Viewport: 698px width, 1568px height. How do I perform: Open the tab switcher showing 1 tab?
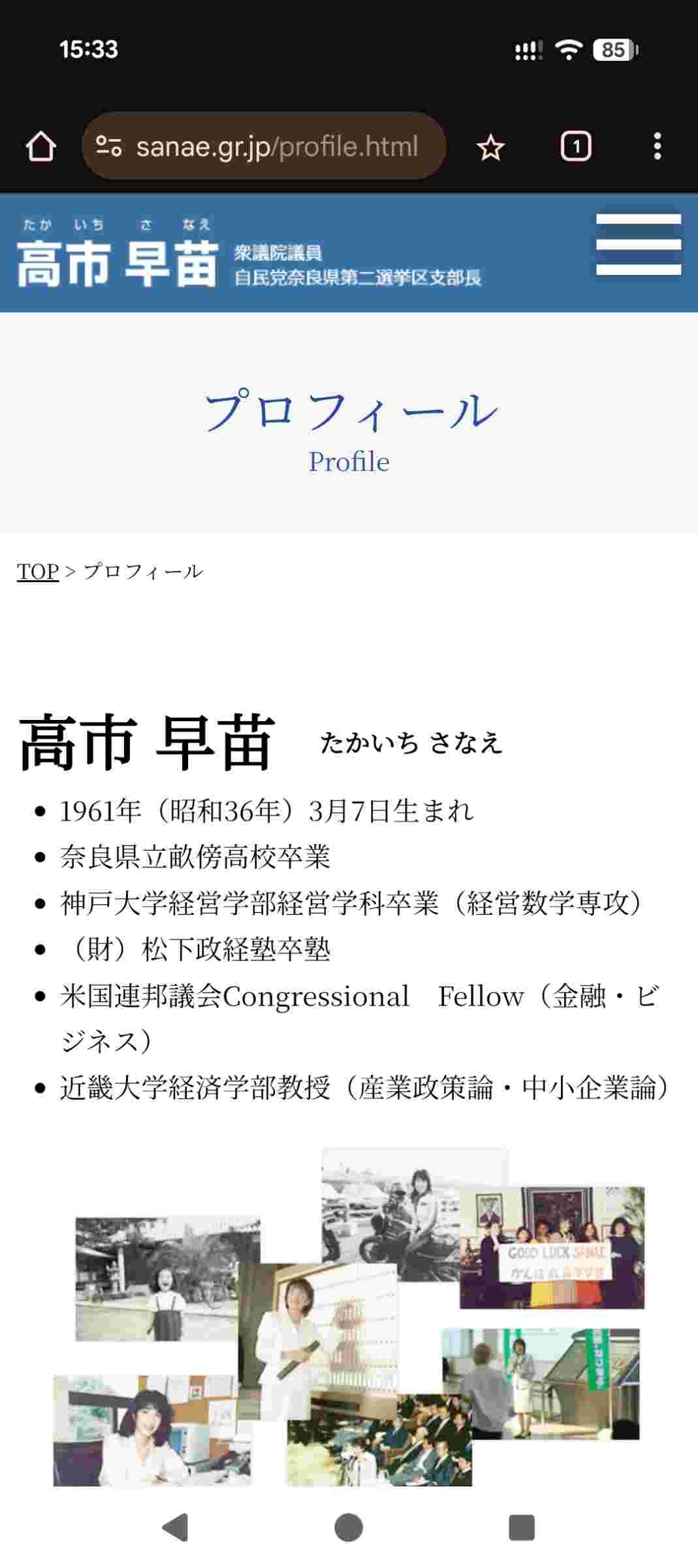pyautogui.click(x=575, y=146)
